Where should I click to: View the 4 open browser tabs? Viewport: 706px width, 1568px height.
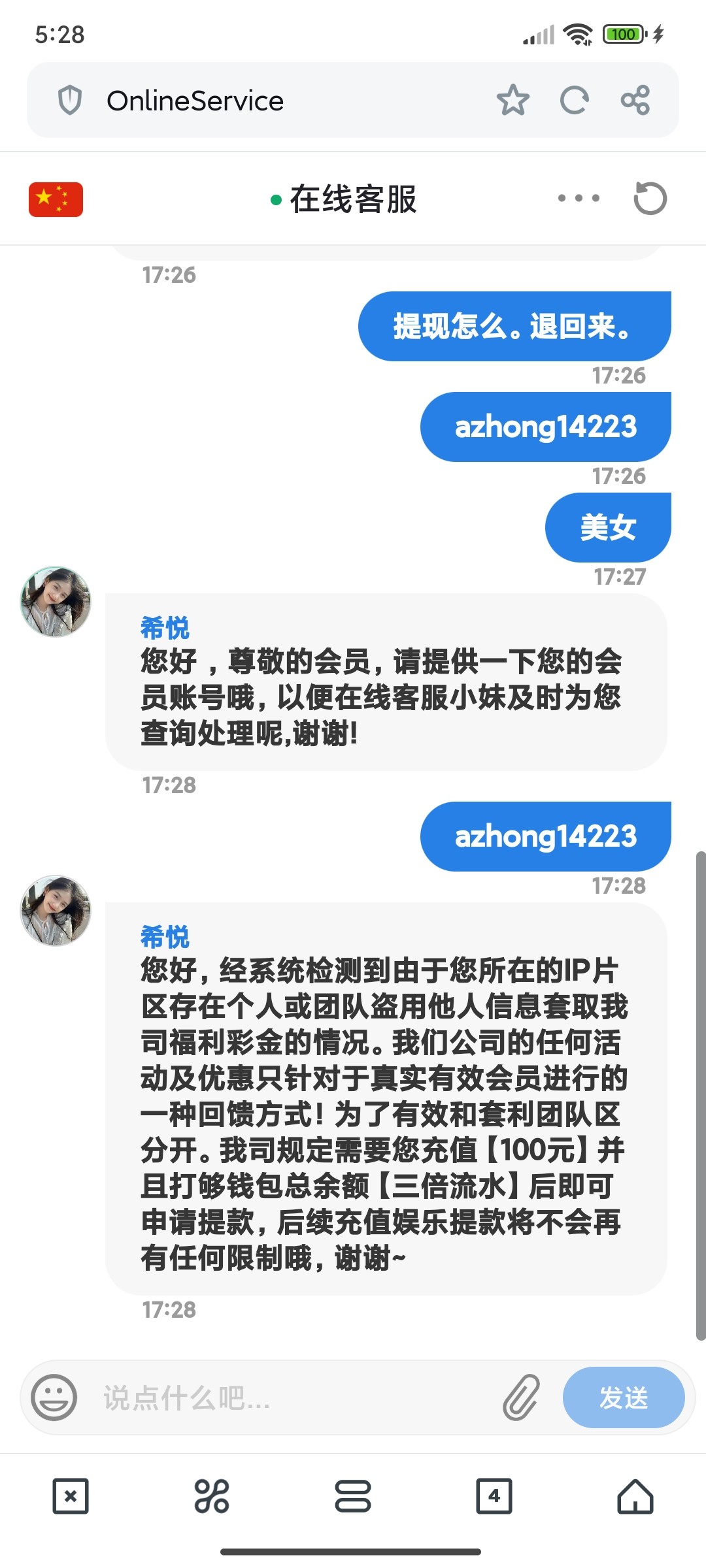(x=494, y=1495)
